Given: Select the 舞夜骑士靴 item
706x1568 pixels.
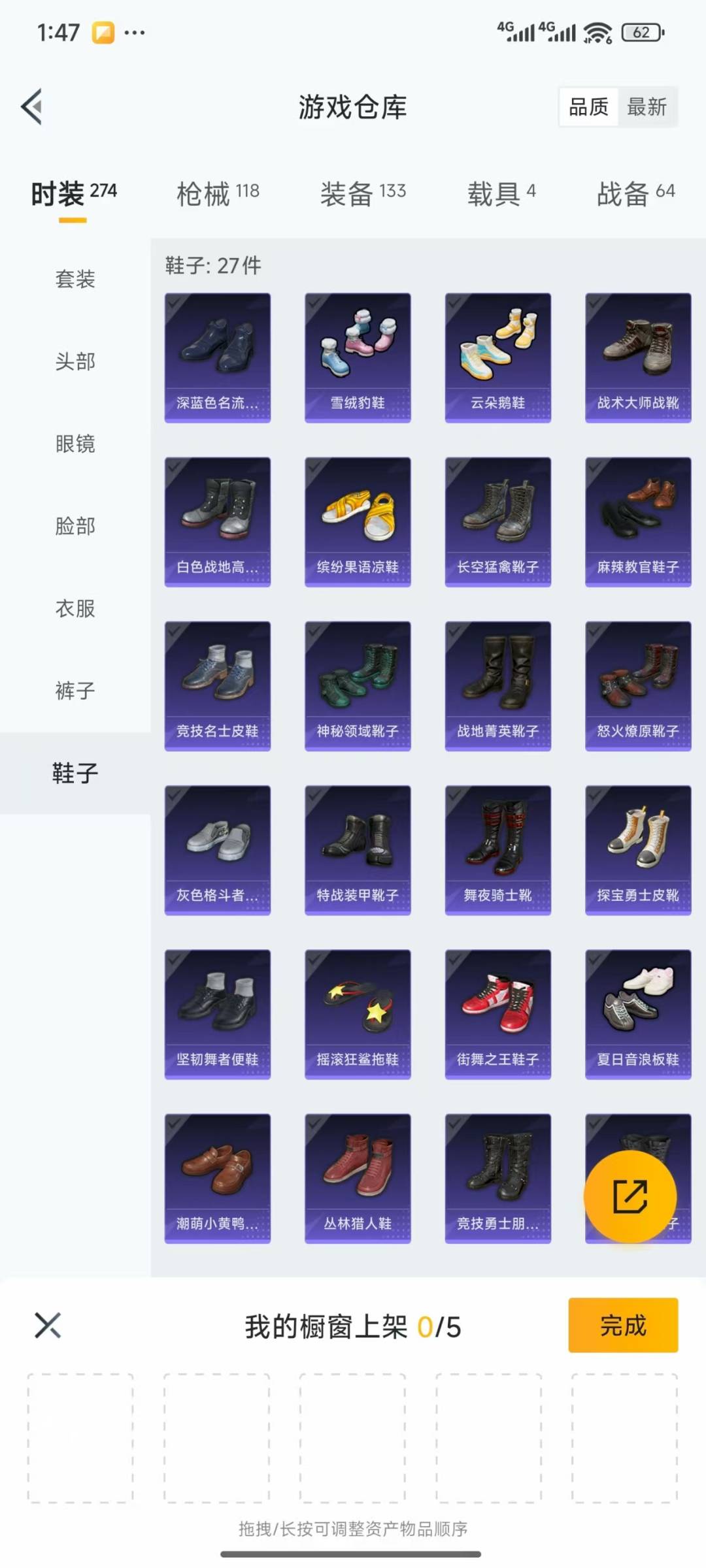Looking at the screenshot, I should point(498,850).
